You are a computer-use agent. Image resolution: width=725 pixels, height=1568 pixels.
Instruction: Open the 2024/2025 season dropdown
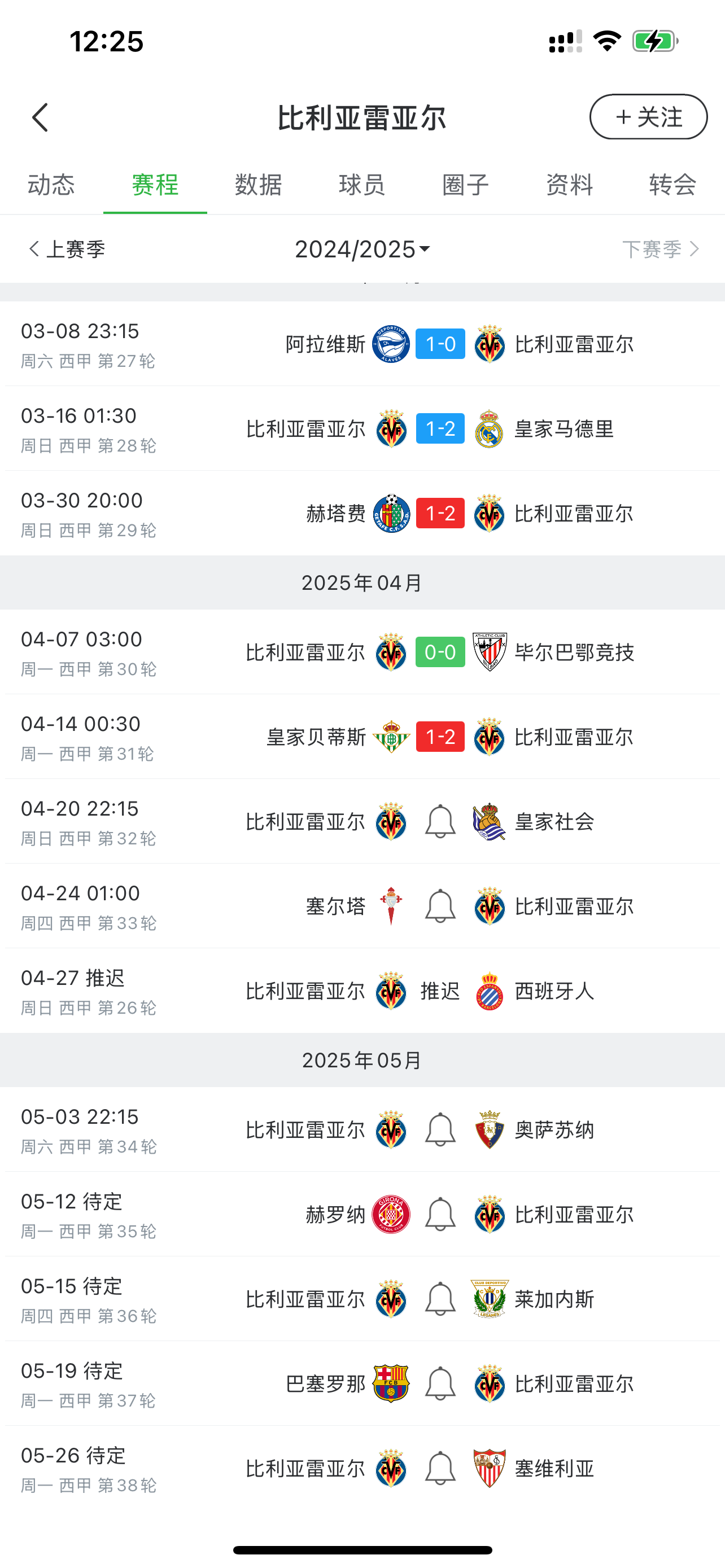pos(362,249)
